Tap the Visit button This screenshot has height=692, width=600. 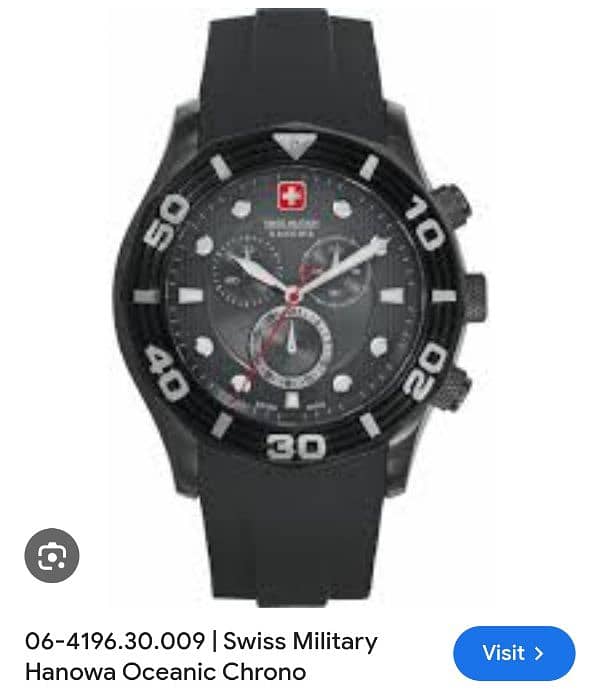pyautogui.click(x=514, y=653)
